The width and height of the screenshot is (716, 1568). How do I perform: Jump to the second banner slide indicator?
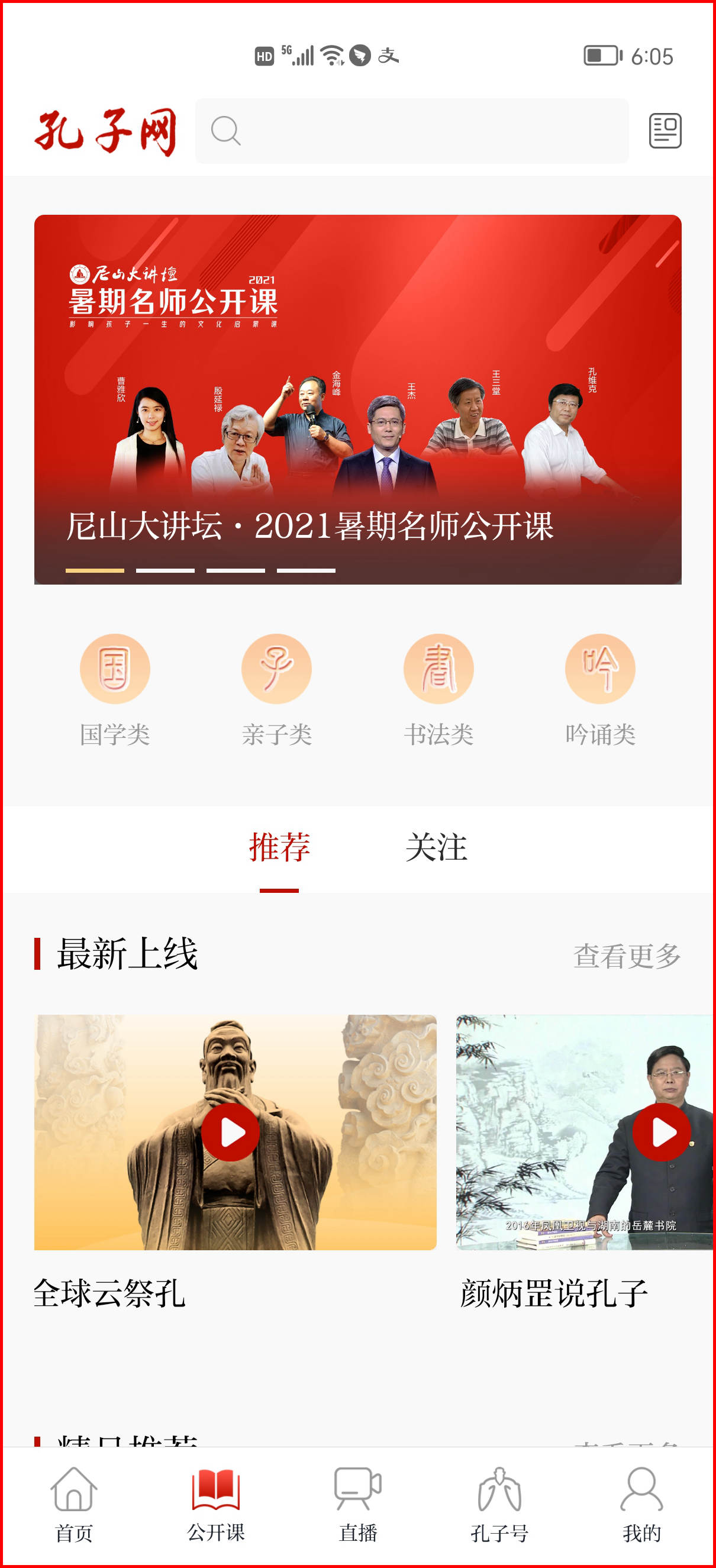point(165,570)
